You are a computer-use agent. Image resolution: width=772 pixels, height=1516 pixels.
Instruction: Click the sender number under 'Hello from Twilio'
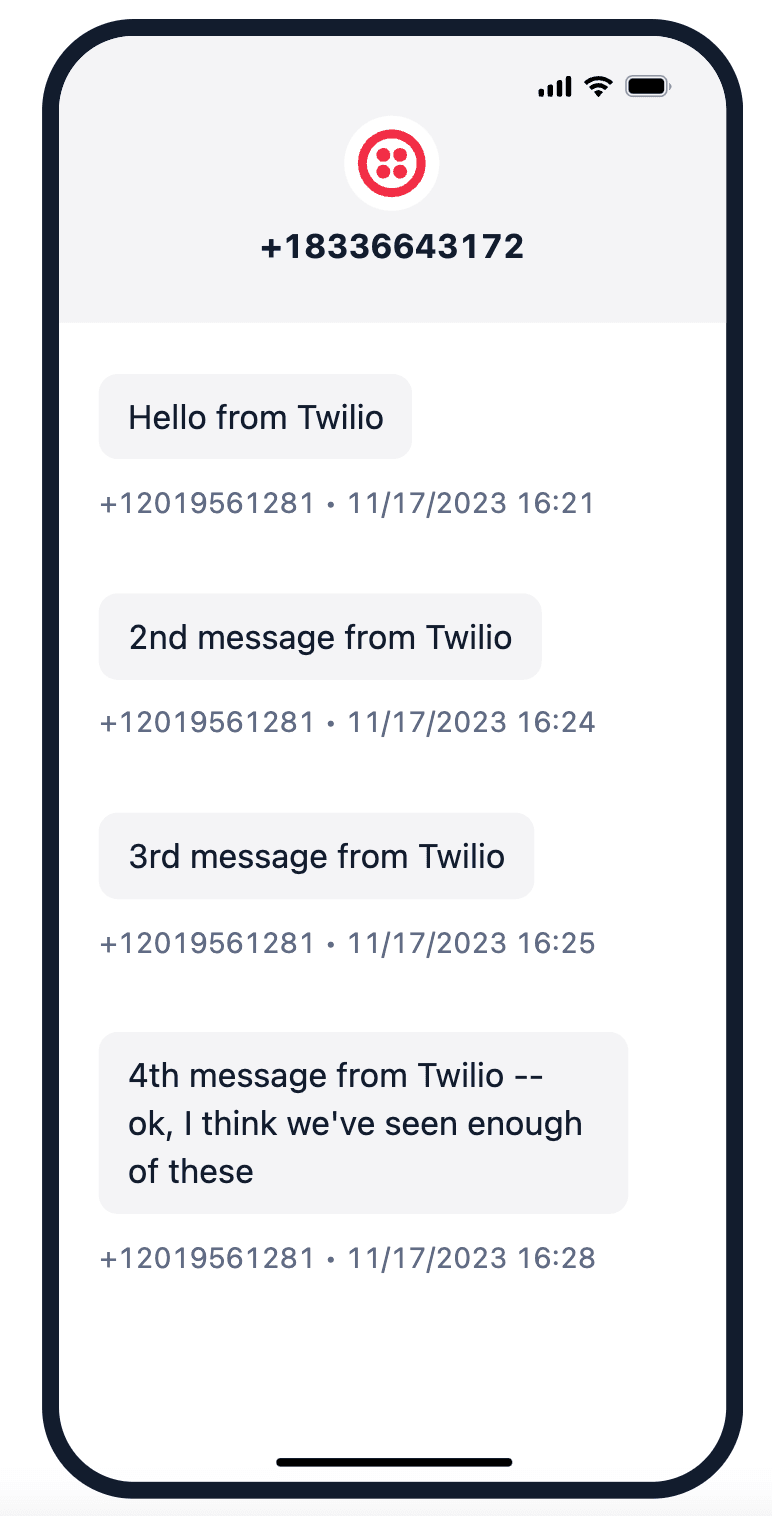207,503
